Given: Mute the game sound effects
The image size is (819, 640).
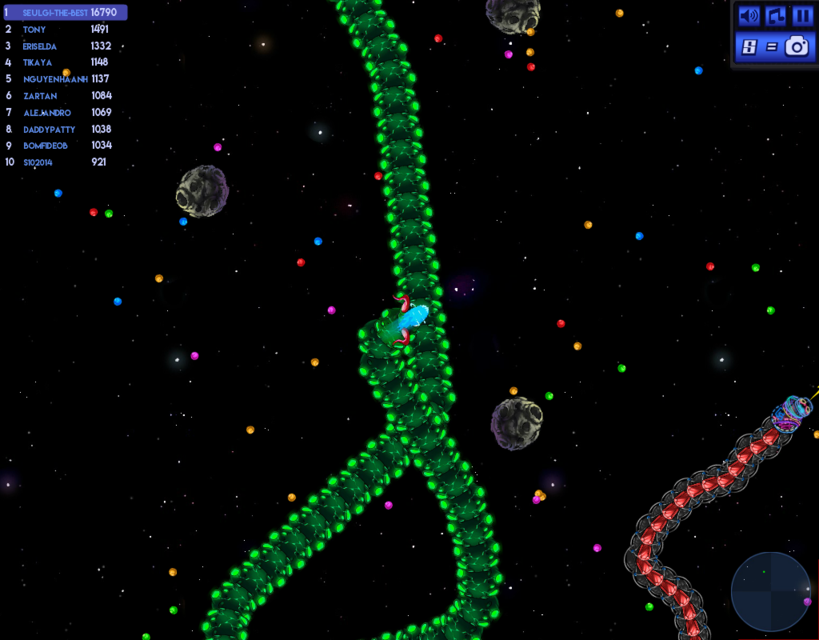Looking at the screenshot, I should [x=748, y=16].
